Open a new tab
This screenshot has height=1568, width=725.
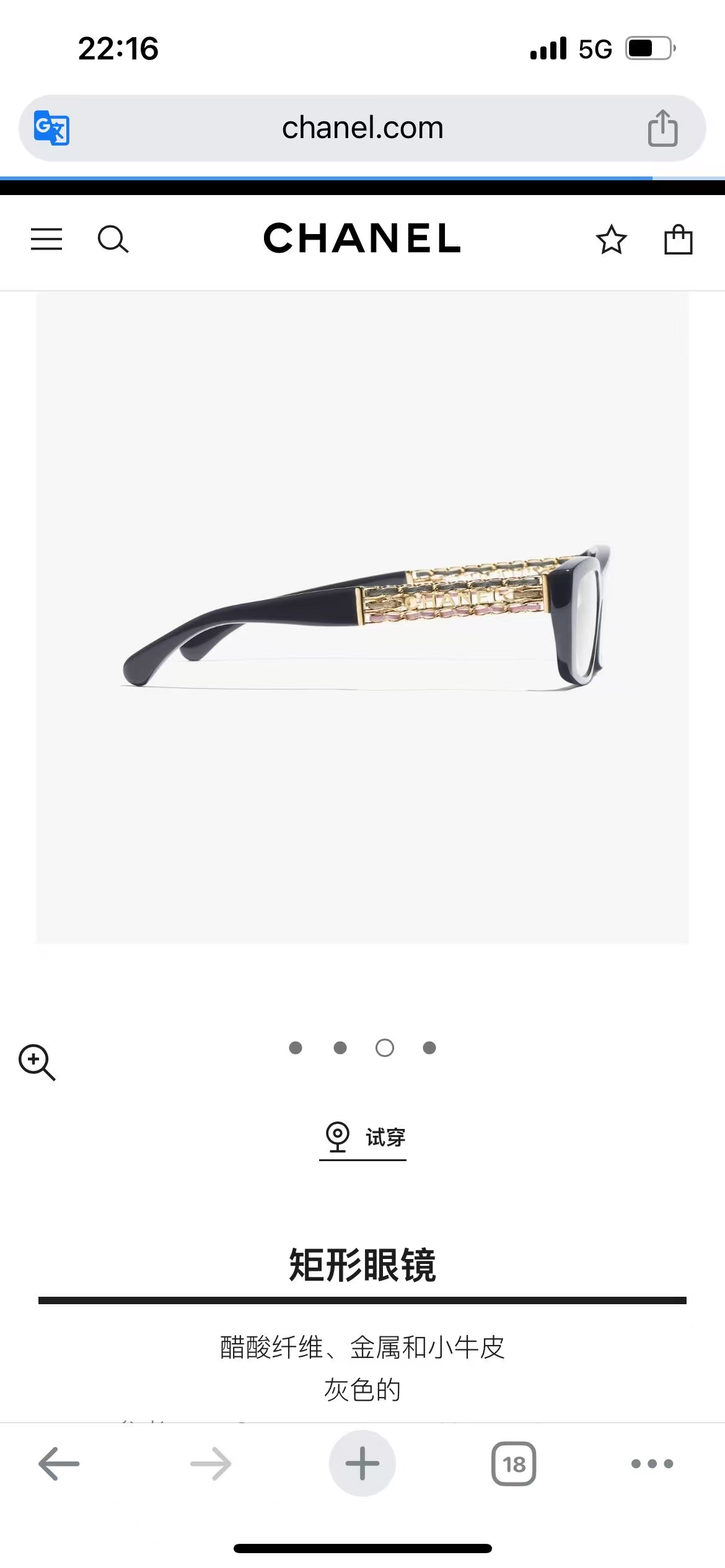click(362, 1463)
